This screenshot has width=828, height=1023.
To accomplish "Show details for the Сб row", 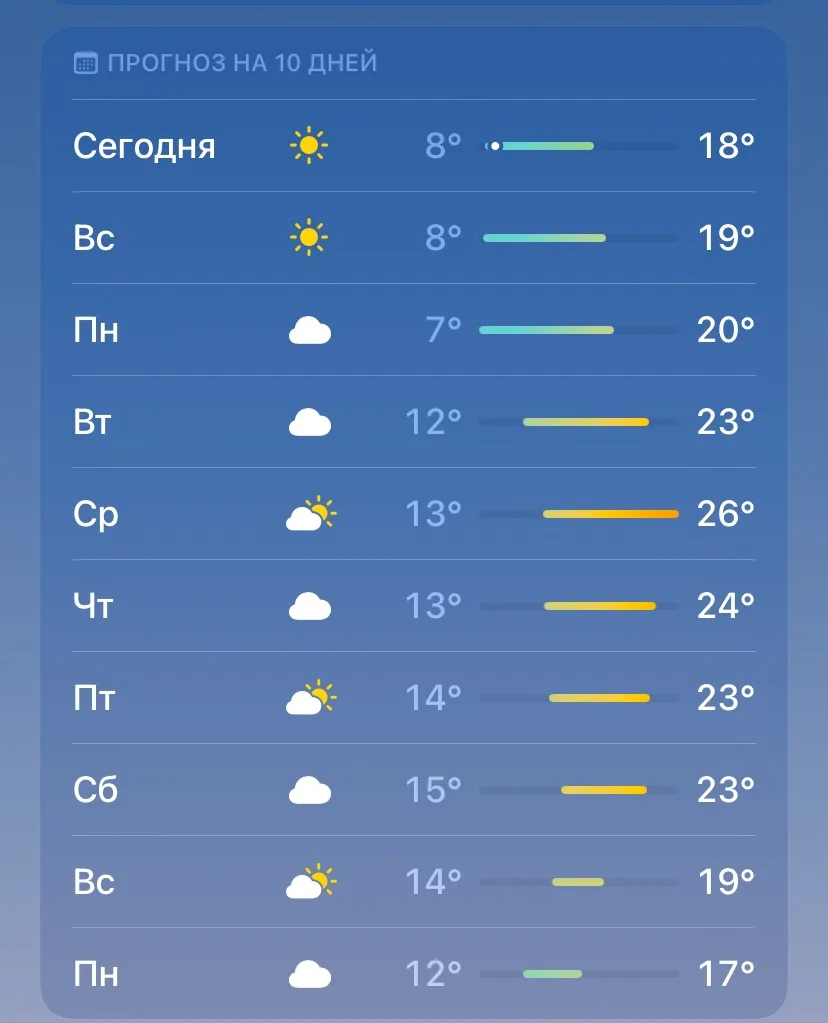I will click(414, 789).
